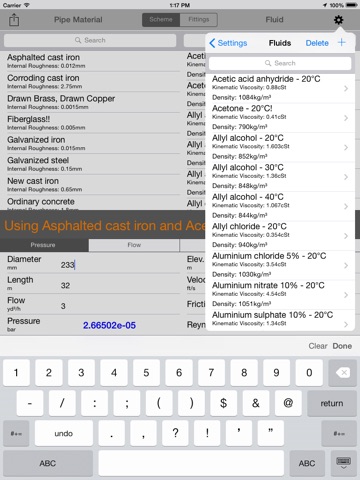Select Galvanized steel pipe material
360x480 pixels.
pos(93,164)
